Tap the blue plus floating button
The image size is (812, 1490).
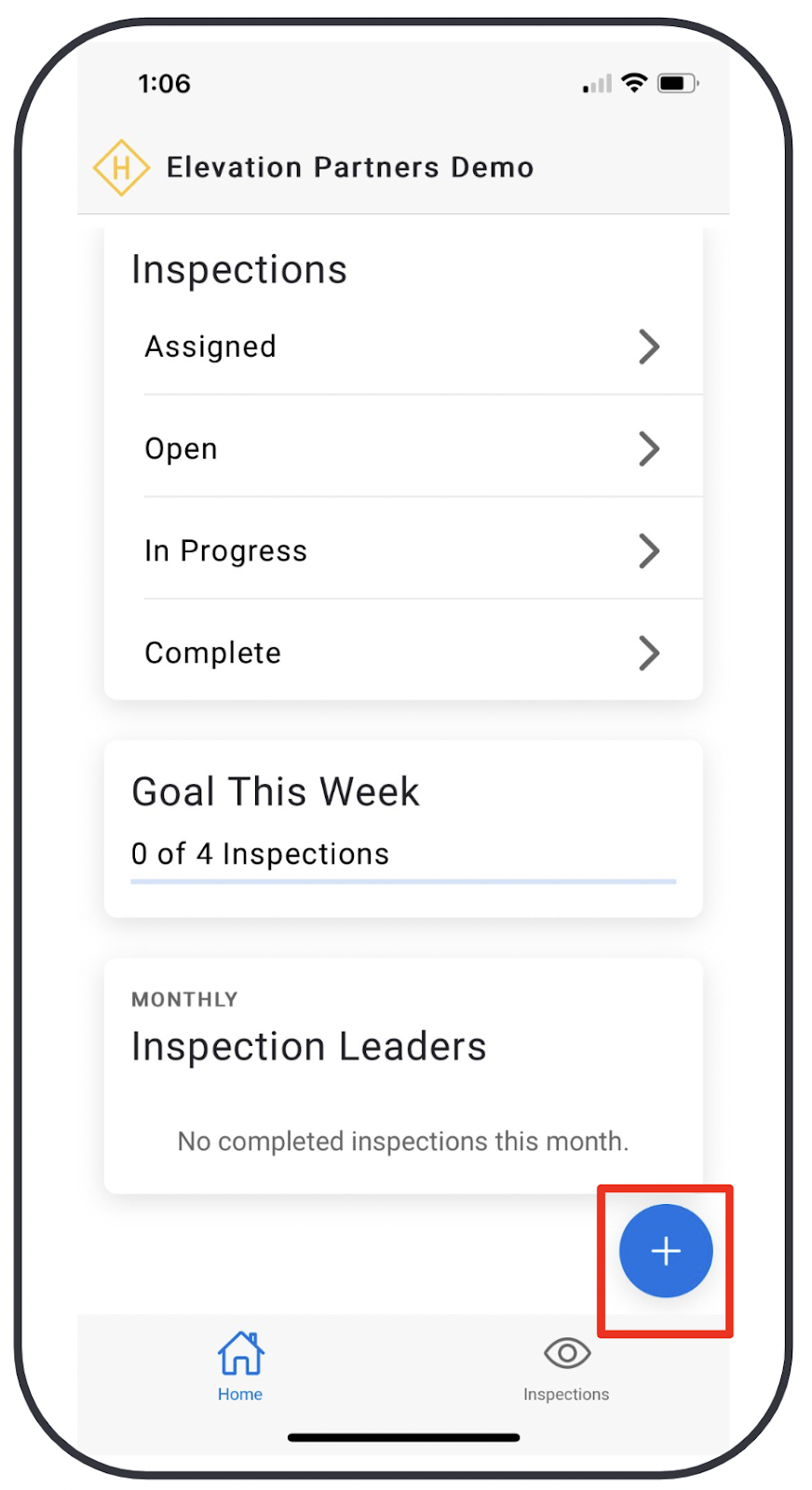(666, 1251)
